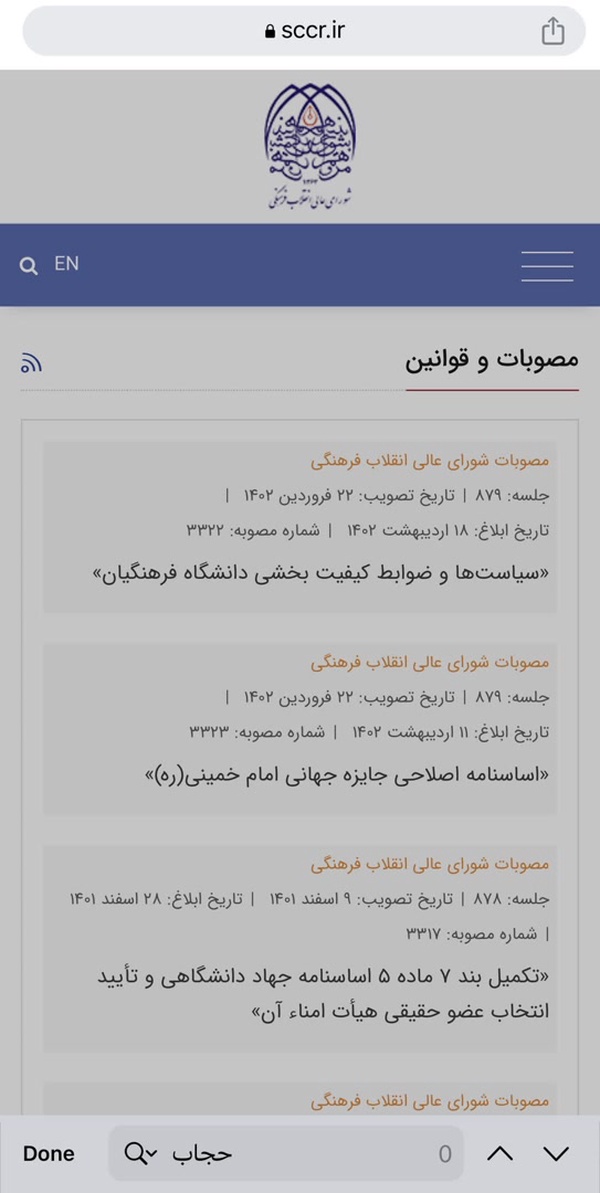The image size is (600, 1193).
Task: Go to previous match with up arrow
Action: pos(500,1153)
